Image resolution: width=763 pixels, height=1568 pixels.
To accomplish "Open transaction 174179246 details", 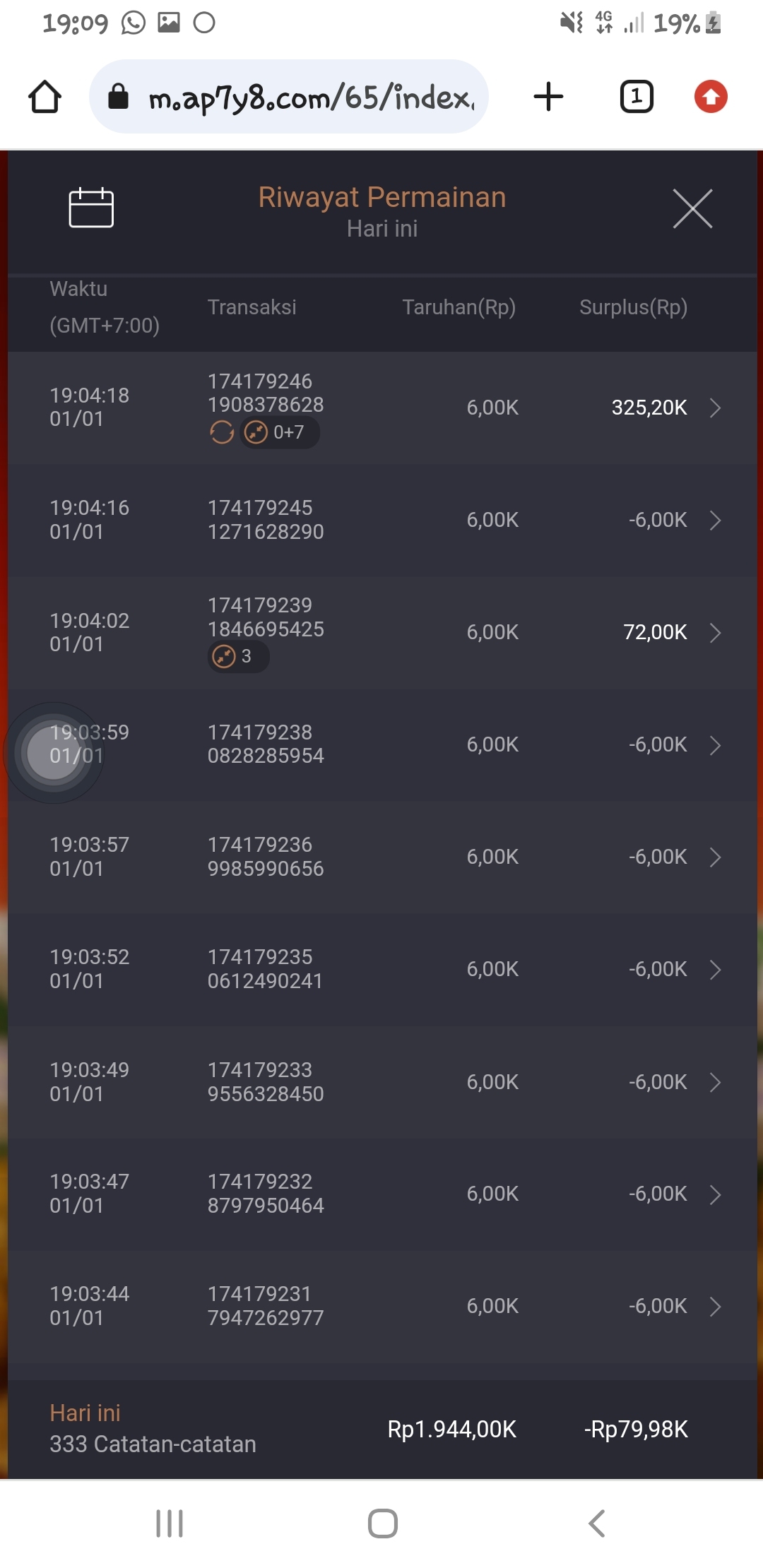I will point(714,408).
